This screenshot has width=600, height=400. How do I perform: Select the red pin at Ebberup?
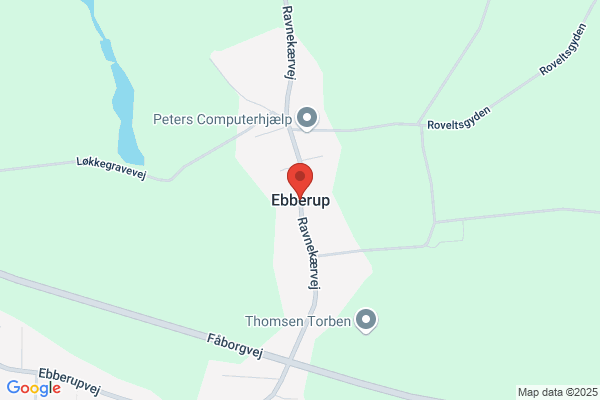[x=300, y=180]
